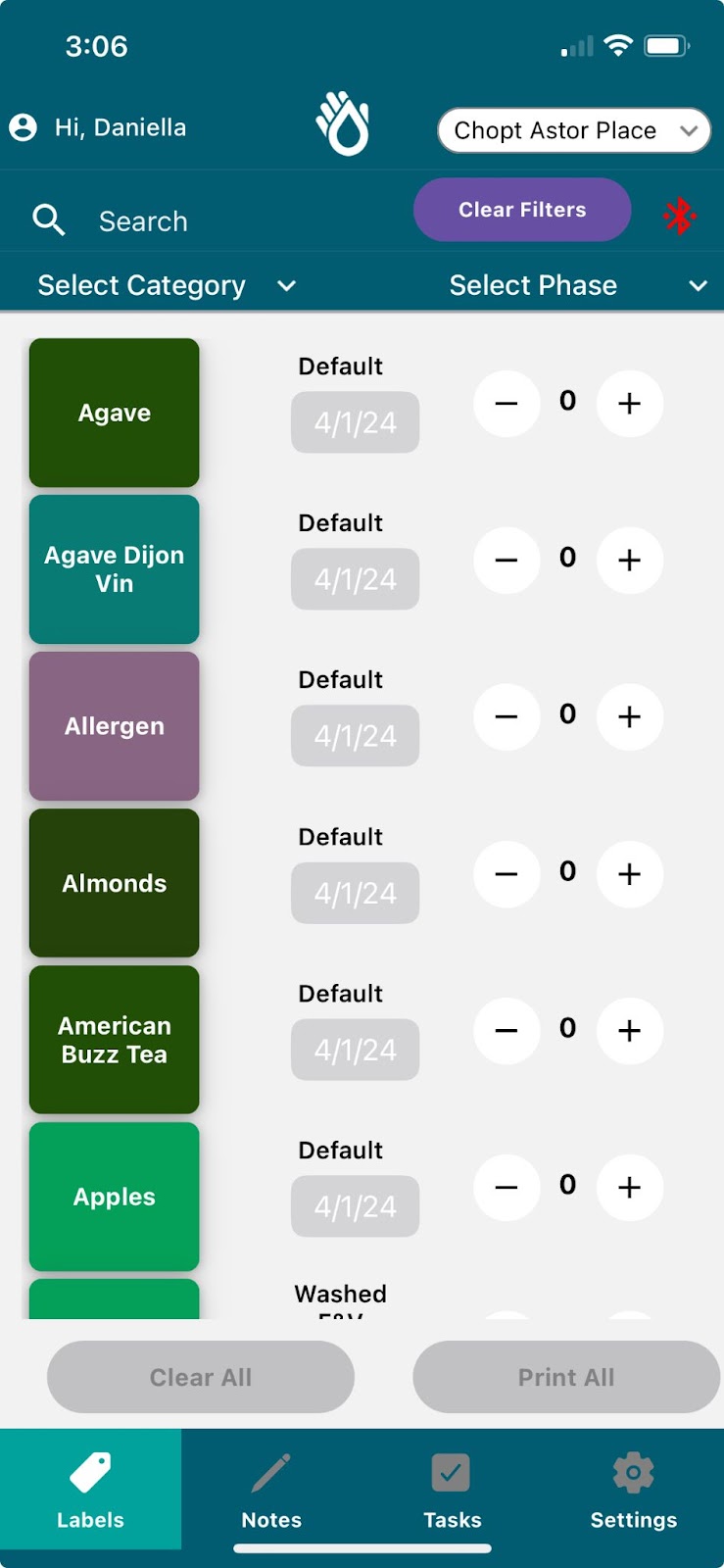Expand the Select Phase dropdown

(578, 285)
